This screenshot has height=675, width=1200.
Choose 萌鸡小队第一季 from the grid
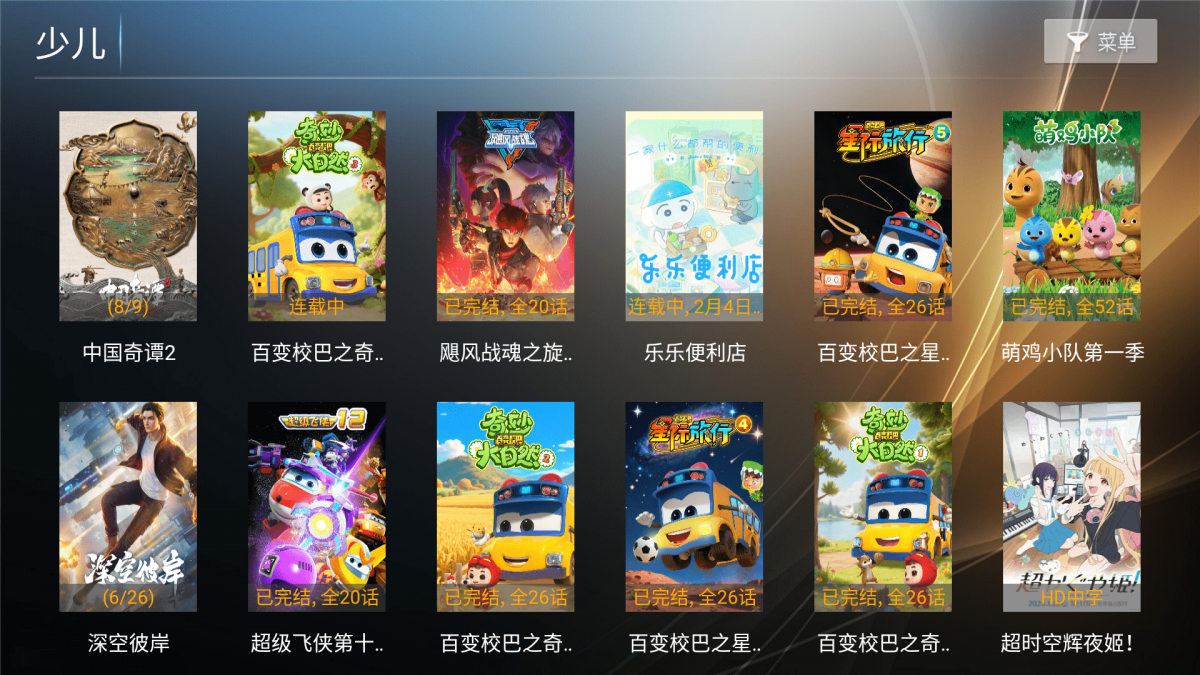point(1072,216)
